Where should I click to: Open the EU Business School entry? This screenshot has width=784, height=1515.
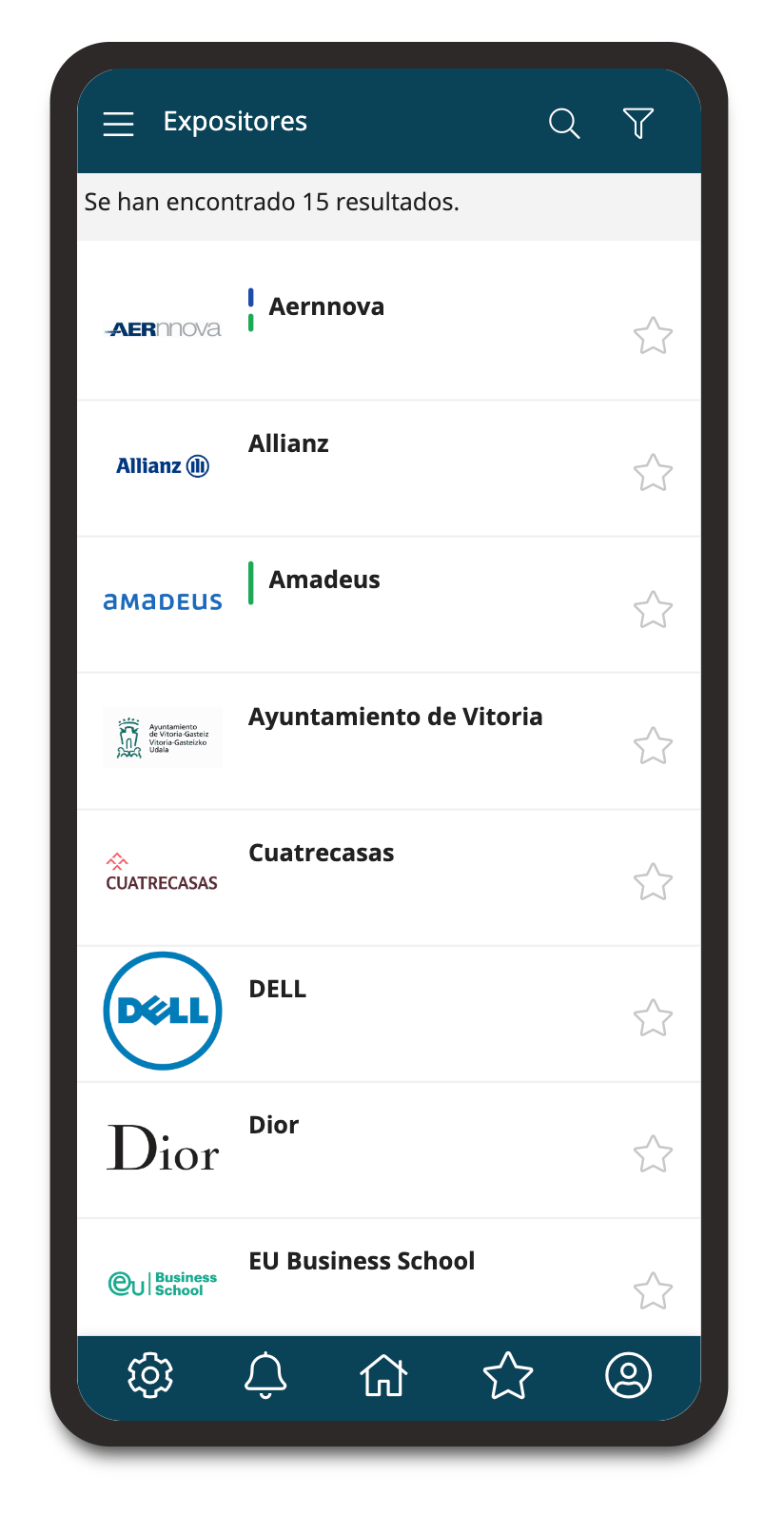388,1277
